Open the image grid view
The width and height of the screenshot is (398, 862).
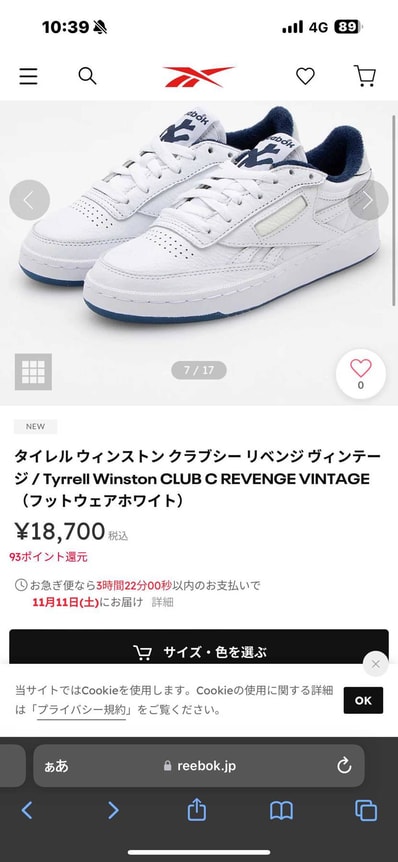33,372
